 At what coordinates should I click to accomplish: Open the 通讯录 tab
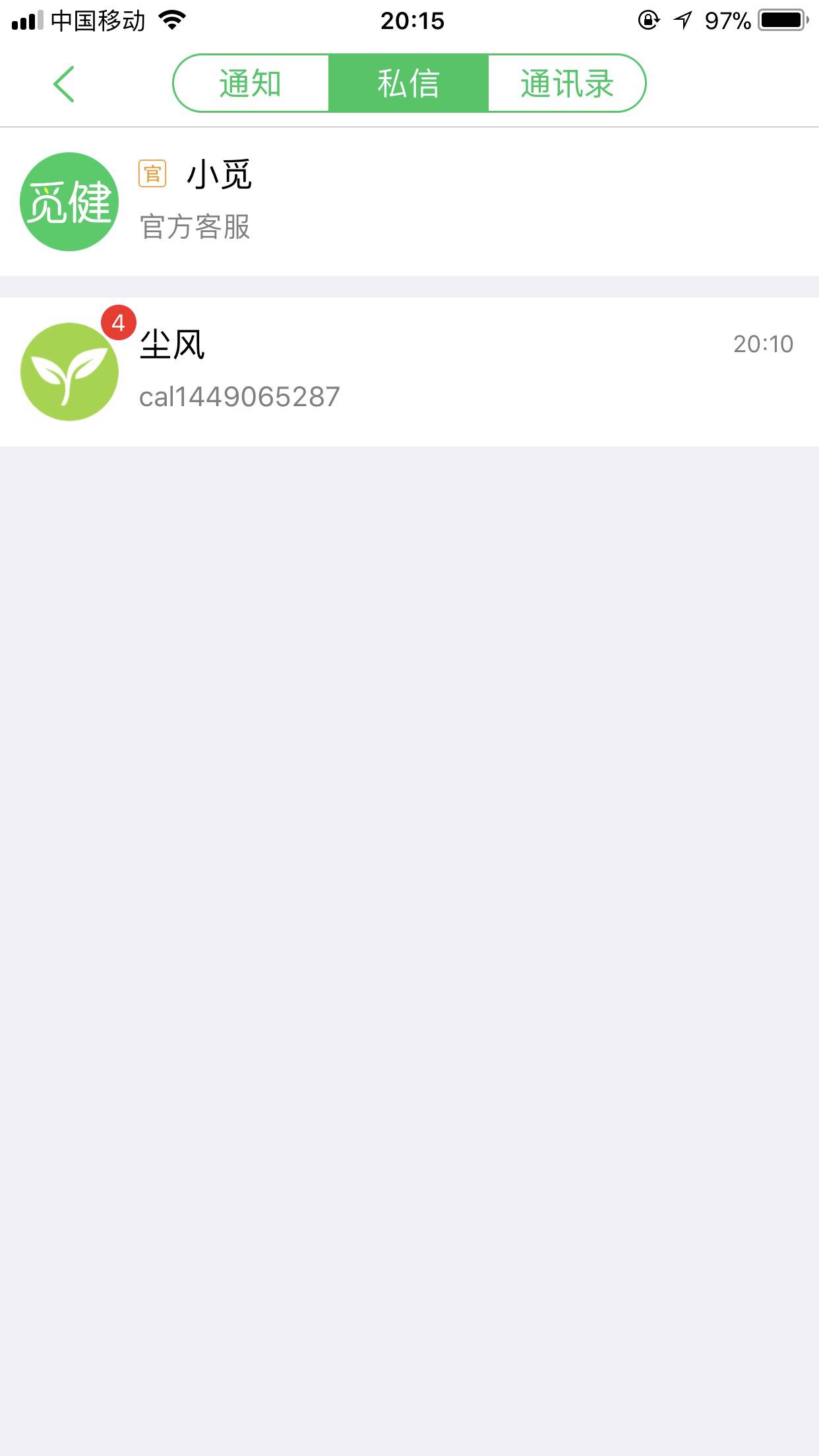(x=566, y=84)
